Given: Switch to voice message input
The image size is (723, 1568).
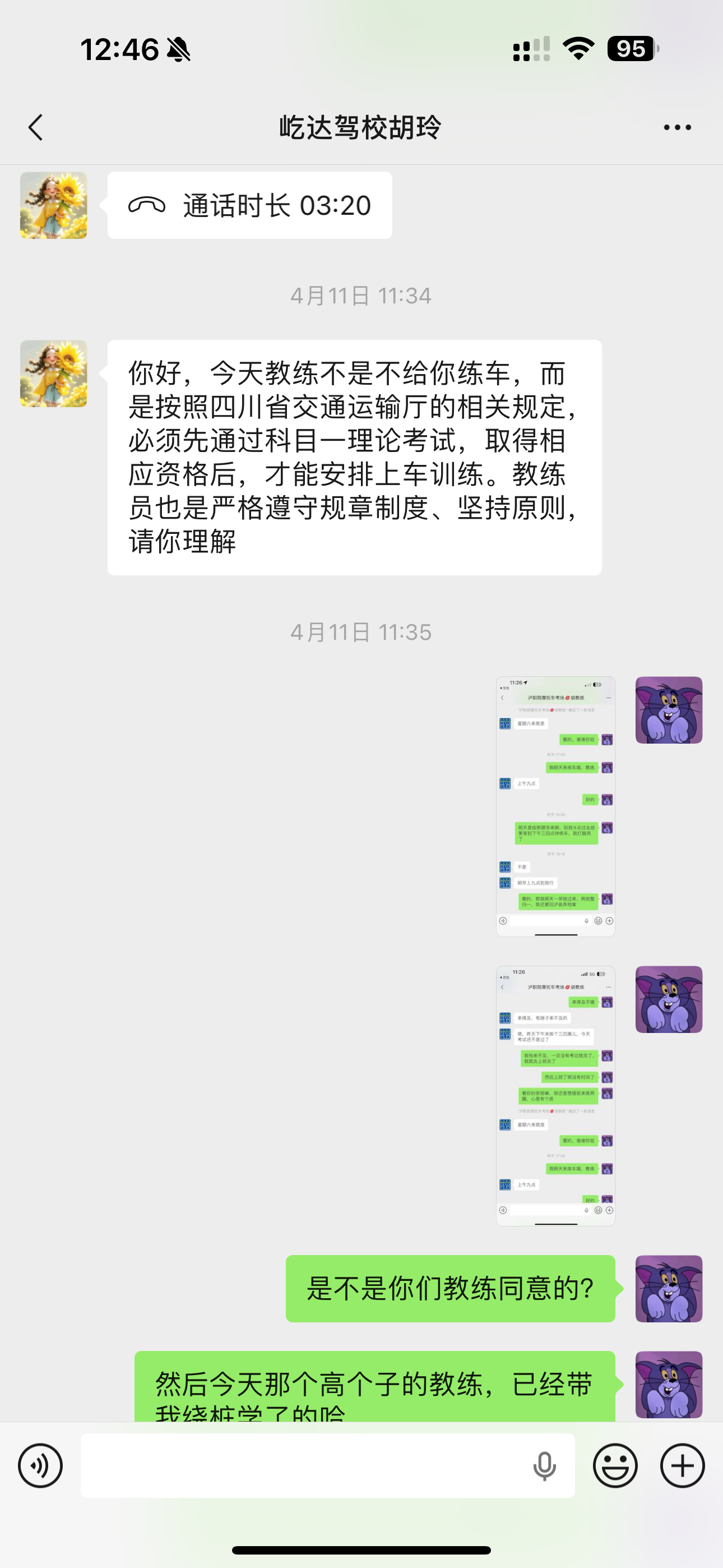Looking at the screenshot, I should 40,1466.
